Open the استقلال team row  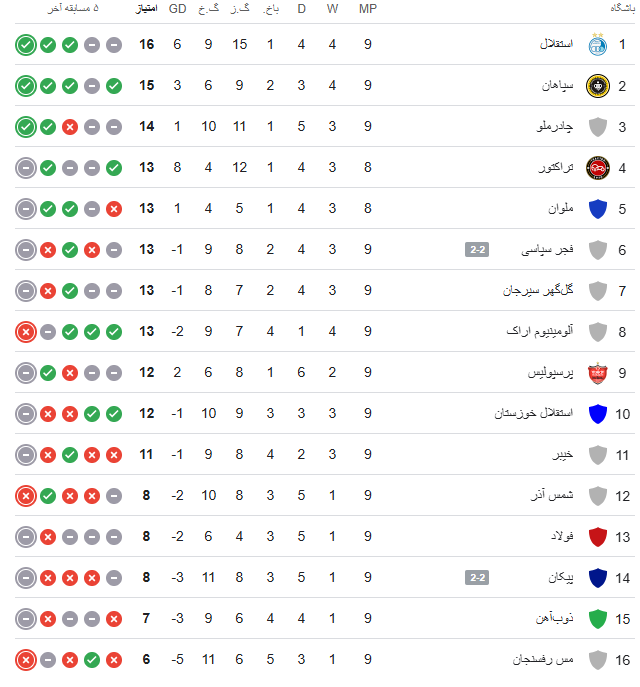(x=554, y=45)
